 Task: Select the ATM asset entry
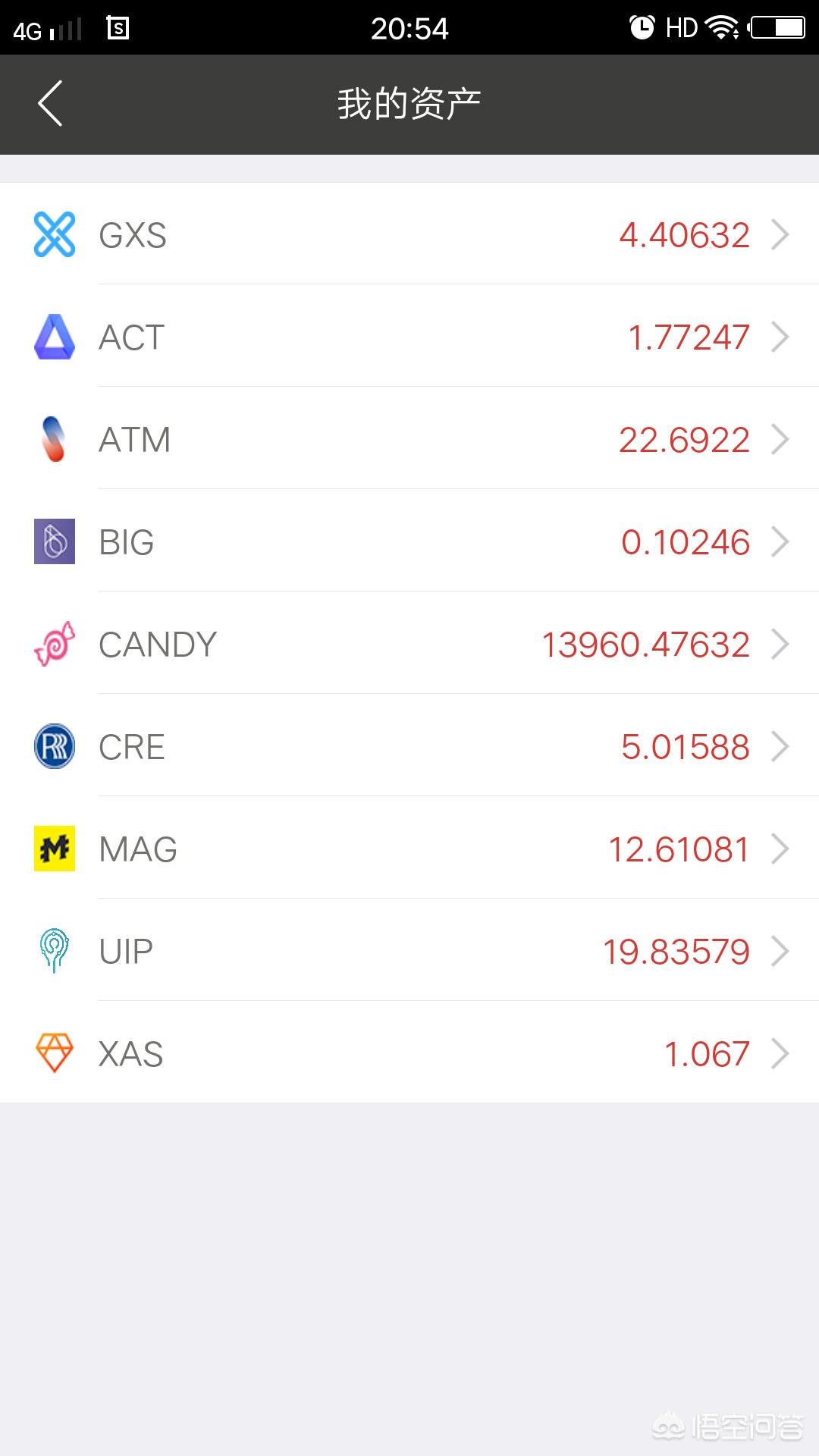409,439
